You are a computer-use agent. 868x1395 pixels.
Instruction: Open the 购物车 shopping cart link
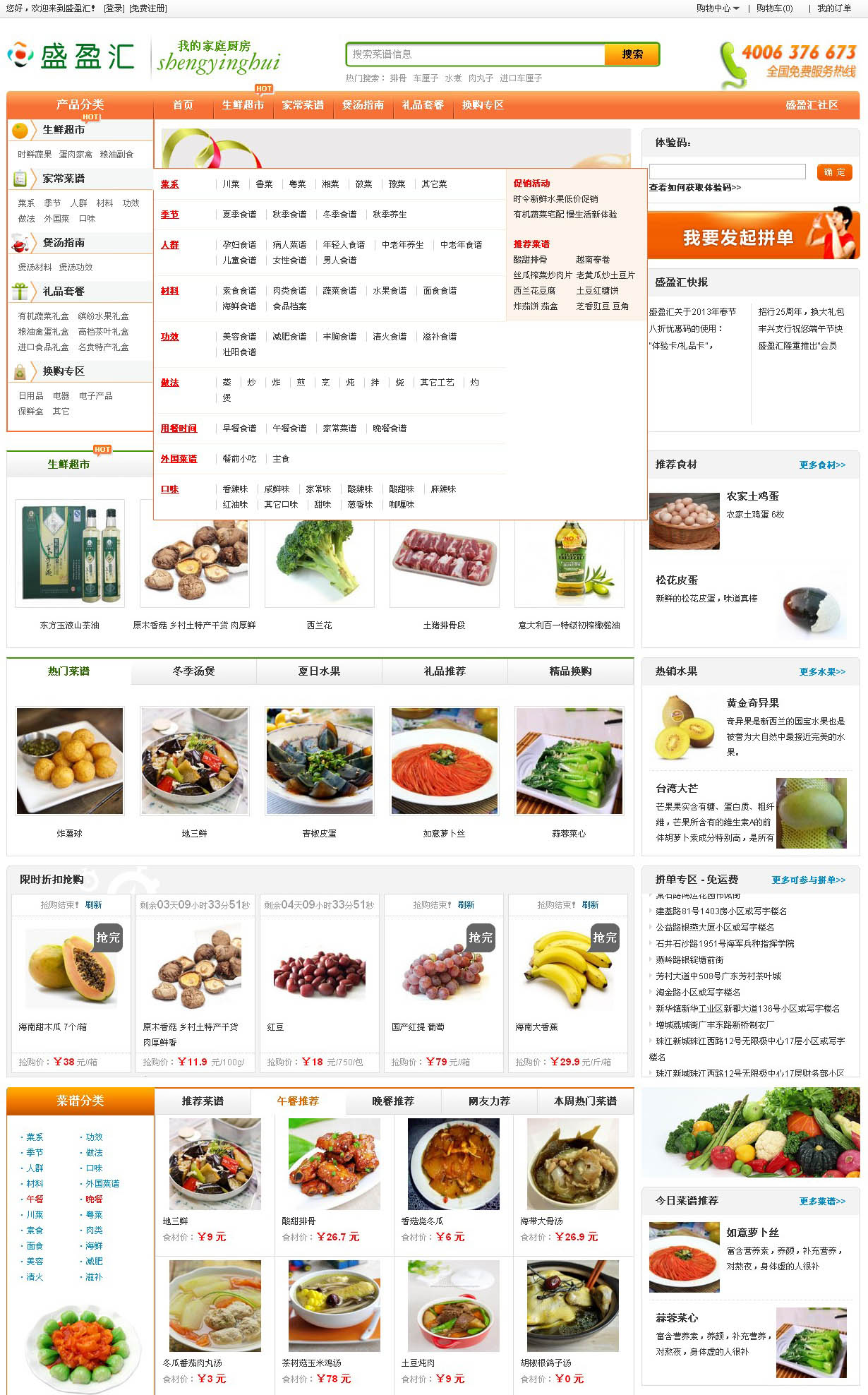tap(774, 8)
